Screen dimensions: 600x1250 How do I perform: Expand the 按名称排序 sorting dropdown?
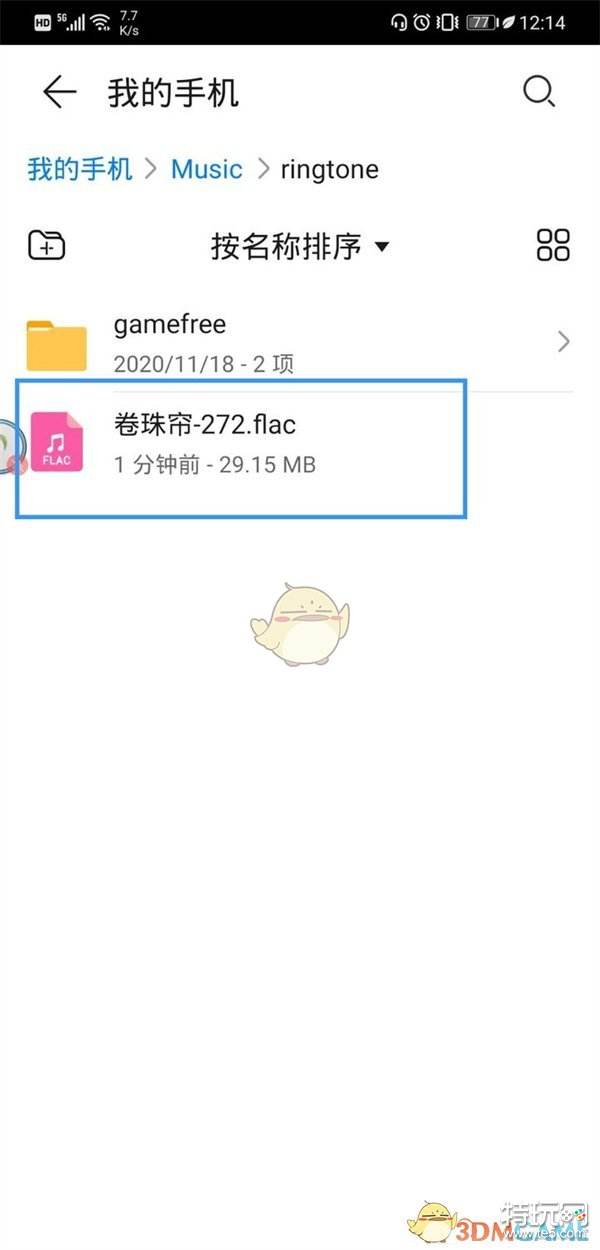(x=299, y=246)
